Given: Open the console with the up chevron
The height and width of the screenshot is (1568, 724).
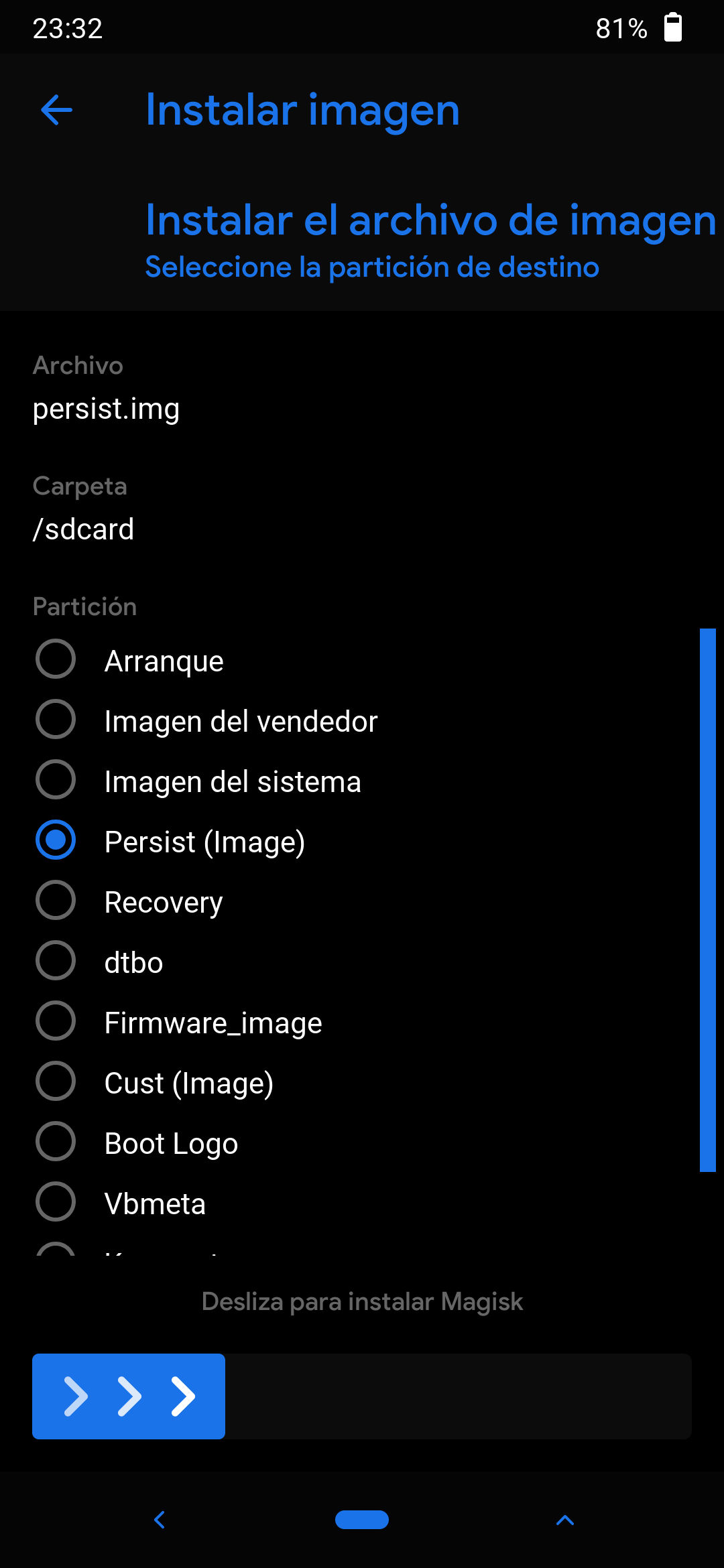Looking at the screenshot, I should pos(565,1520).
